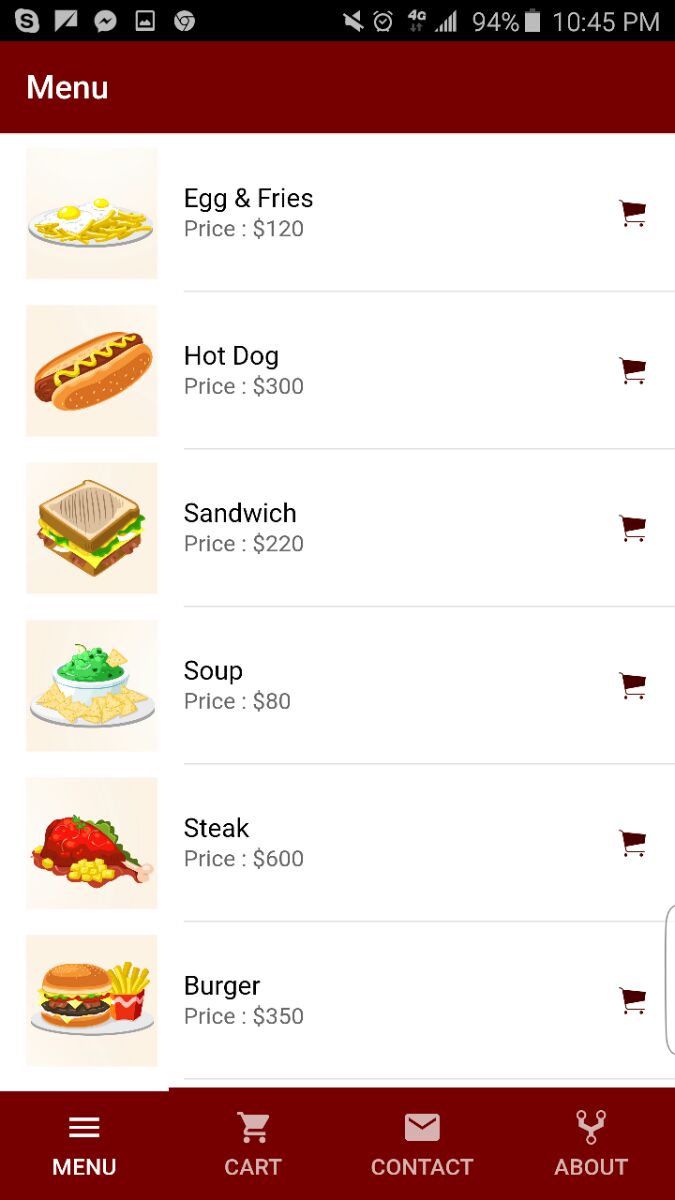Tap the cart icon beside Steak
The height and width of the screenshot is (1200, 675).
632,843
